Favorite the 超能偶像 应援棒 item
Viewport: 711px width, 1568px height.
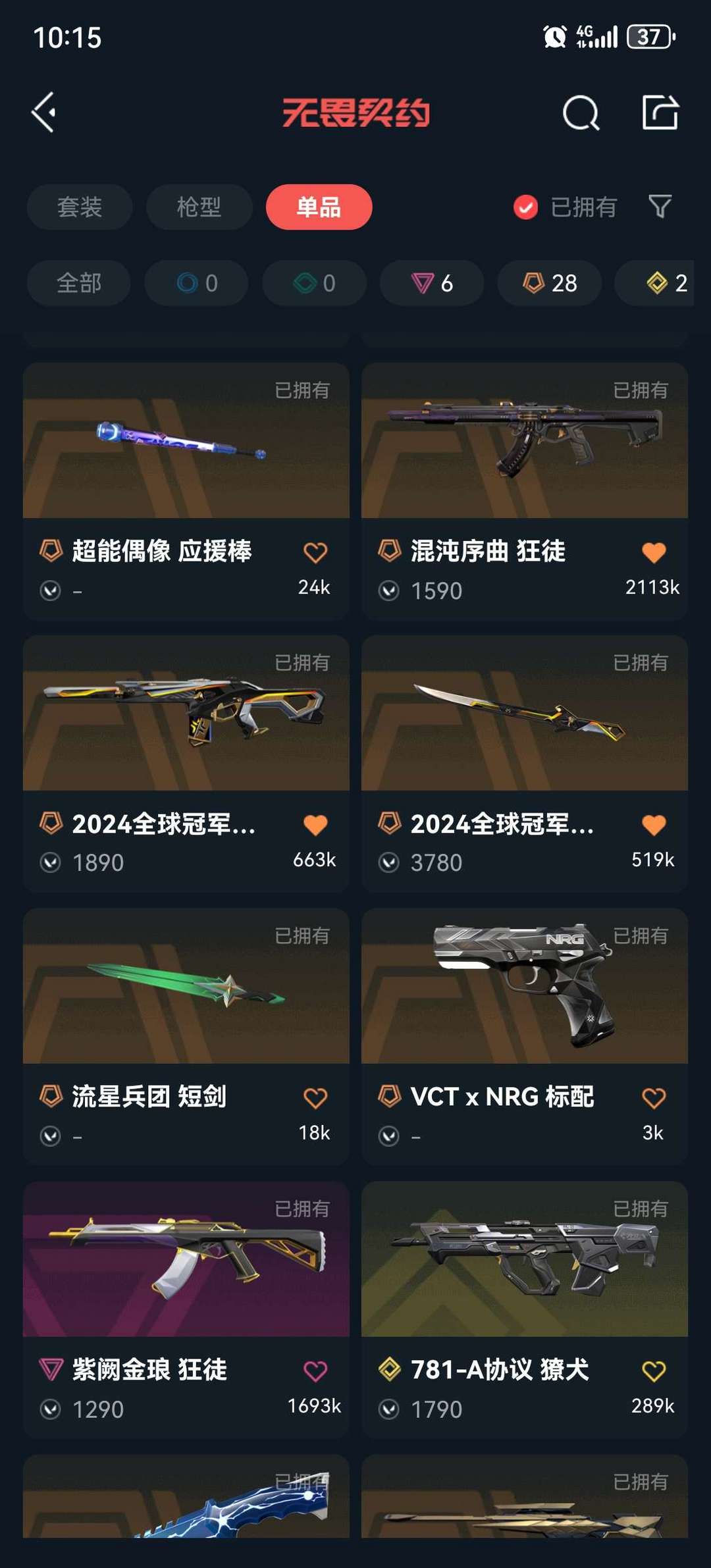pyautogui.click(x=316, y=554)
